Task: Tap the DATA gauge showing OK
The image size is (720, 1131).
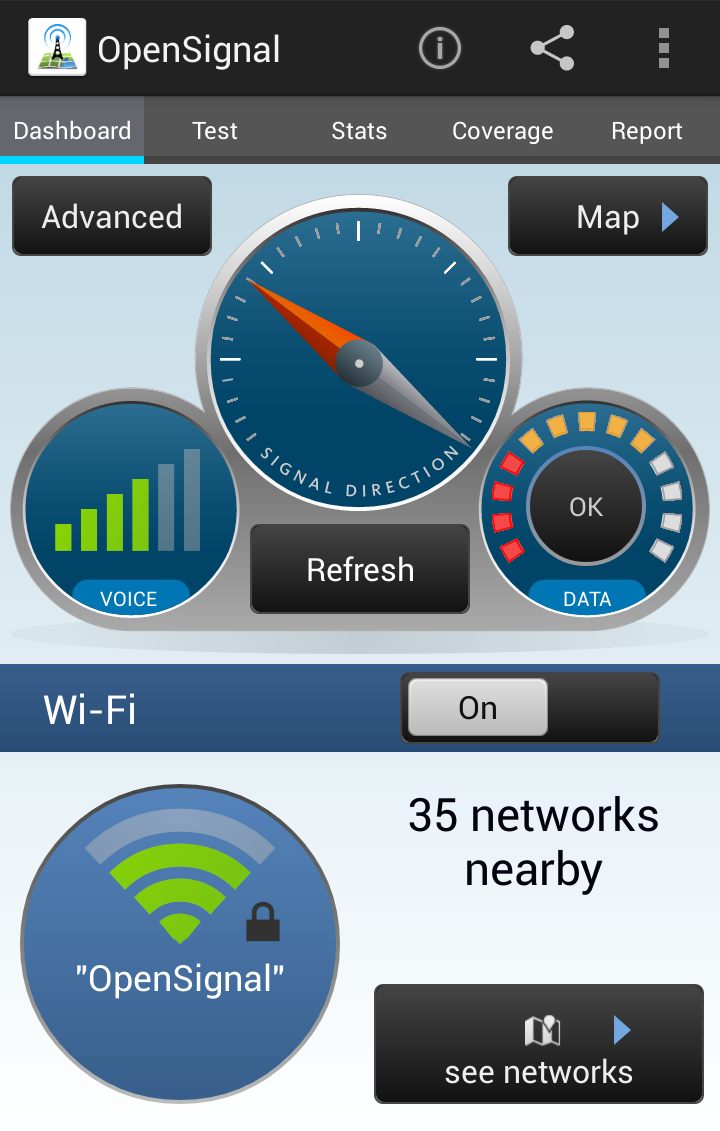Action: tap(585, 508)
